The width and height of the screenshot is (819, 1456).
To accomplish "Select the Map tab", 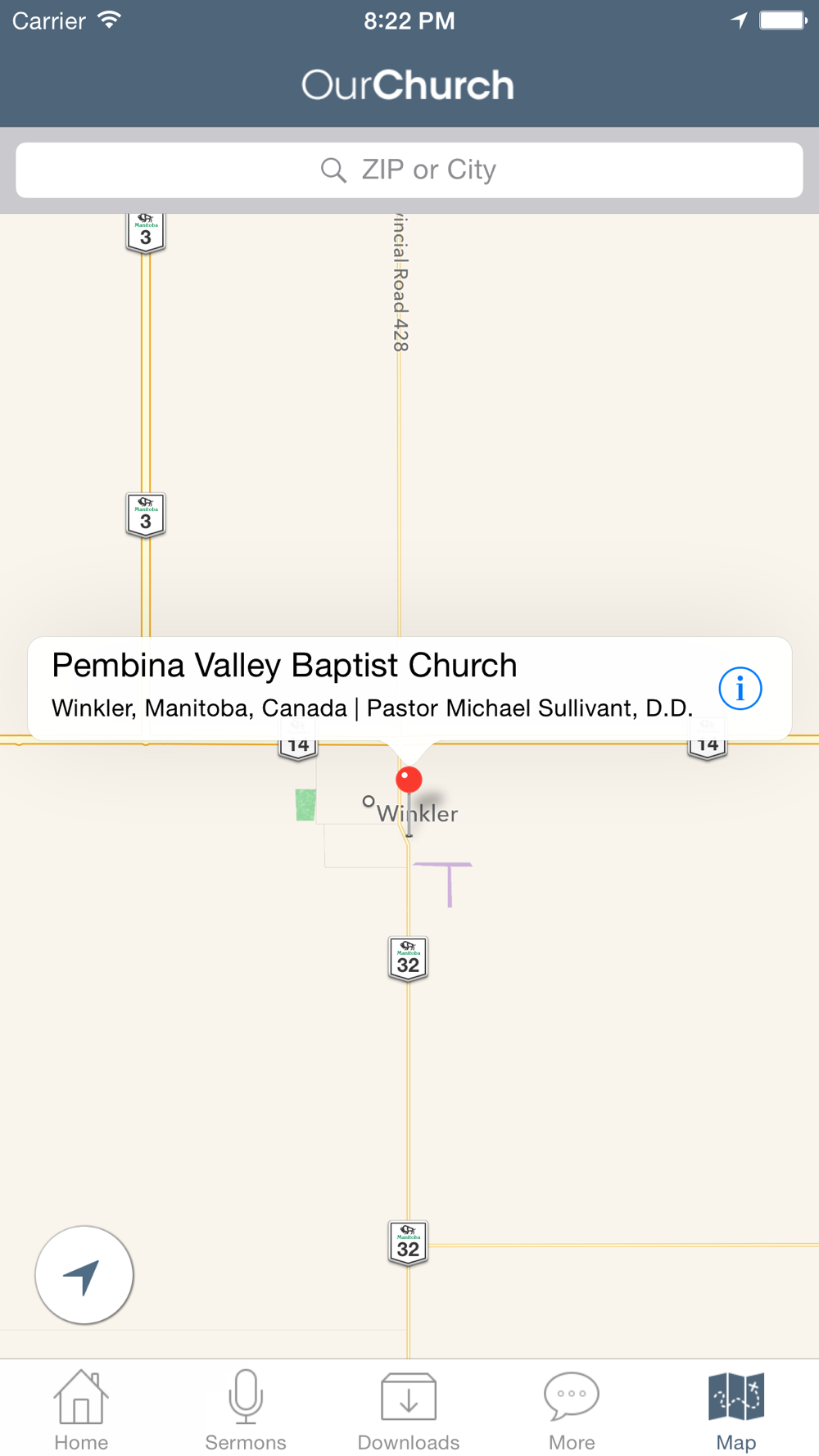I will (x=736, y=1410).
